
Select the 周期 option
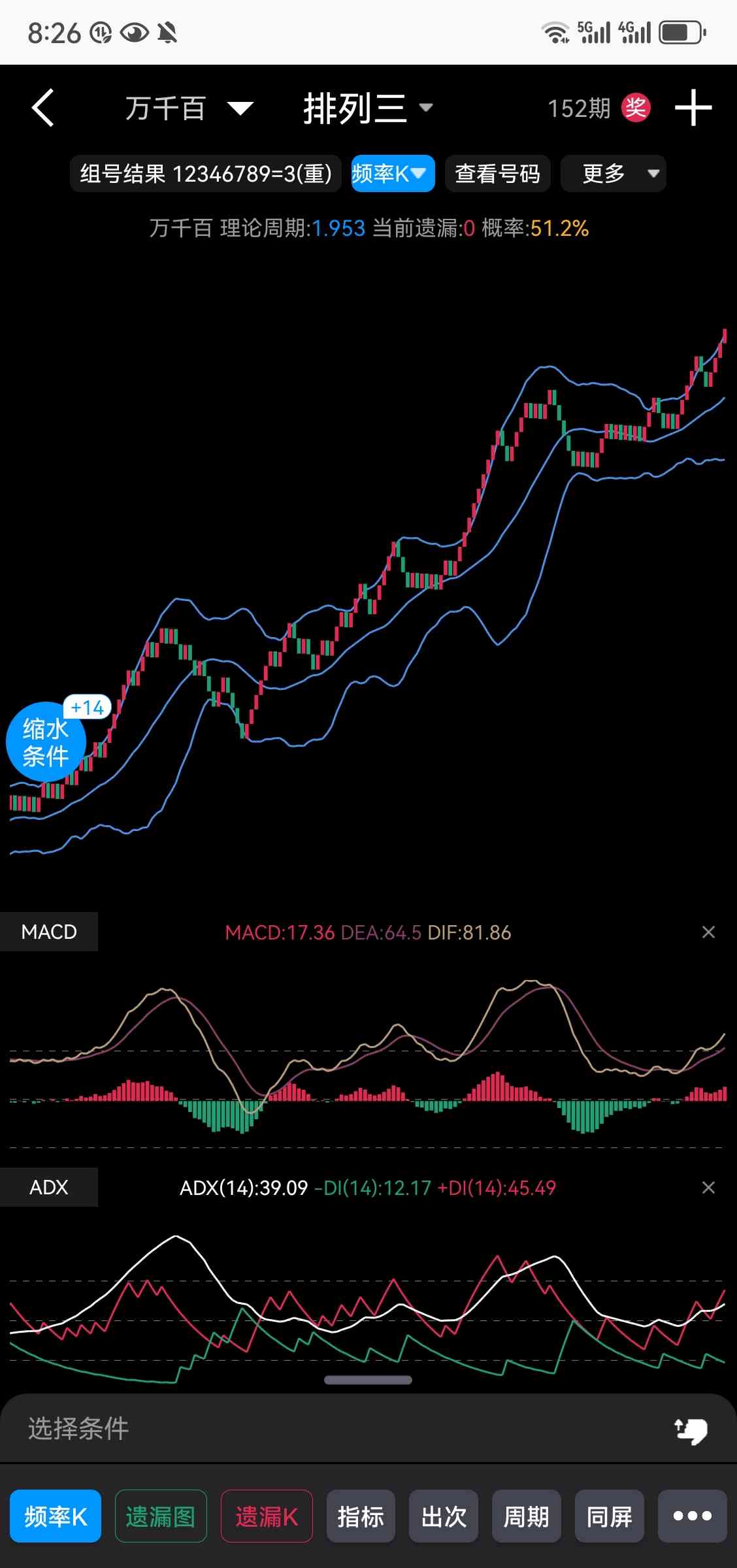click(x=526, y=1516)
